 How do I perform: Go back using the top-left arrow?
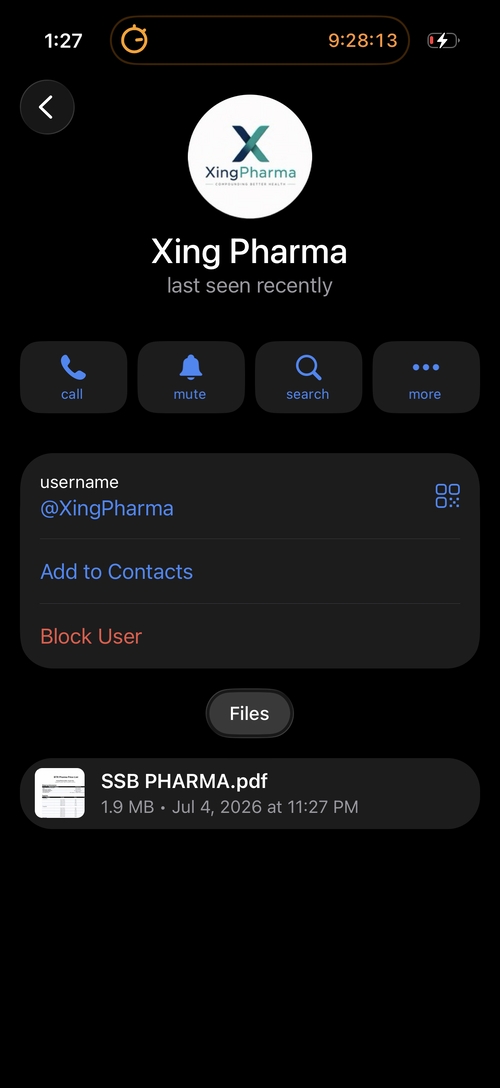47,107
